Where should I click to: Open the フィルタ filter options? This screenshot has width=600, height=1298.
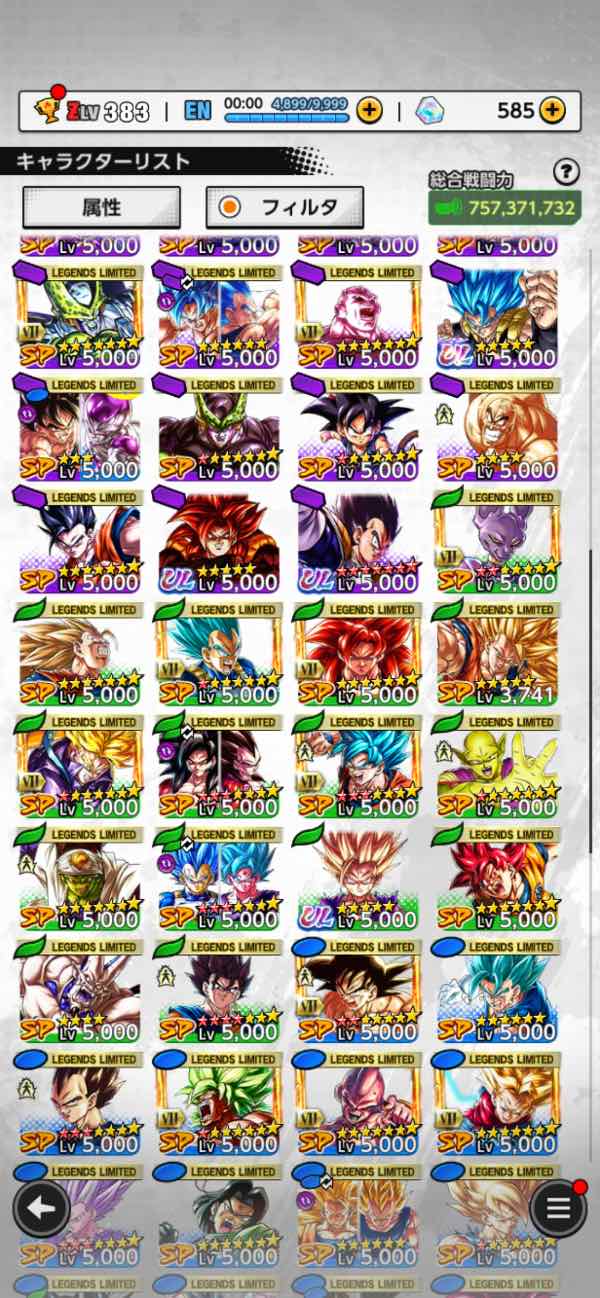285,207
